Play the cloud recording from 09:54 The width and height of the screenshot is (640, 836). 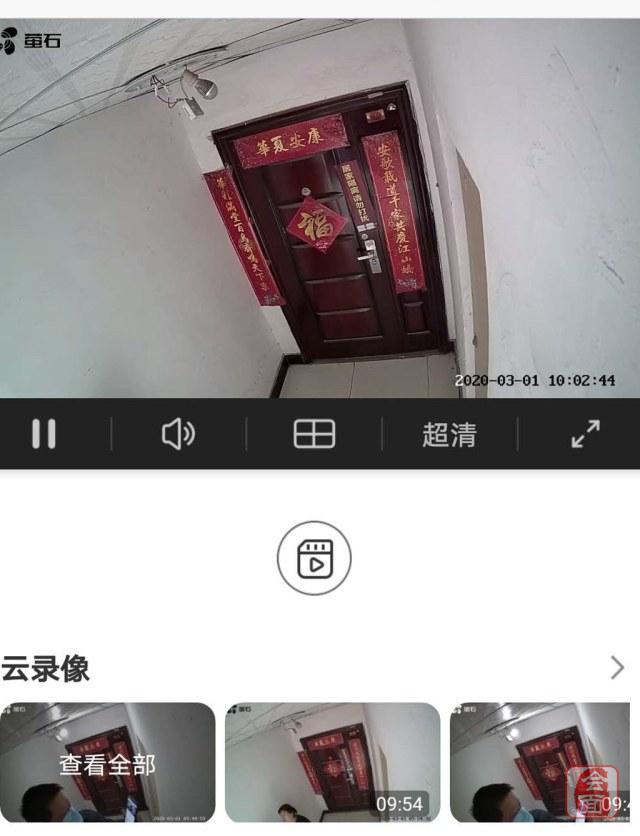tap(332, 763)
